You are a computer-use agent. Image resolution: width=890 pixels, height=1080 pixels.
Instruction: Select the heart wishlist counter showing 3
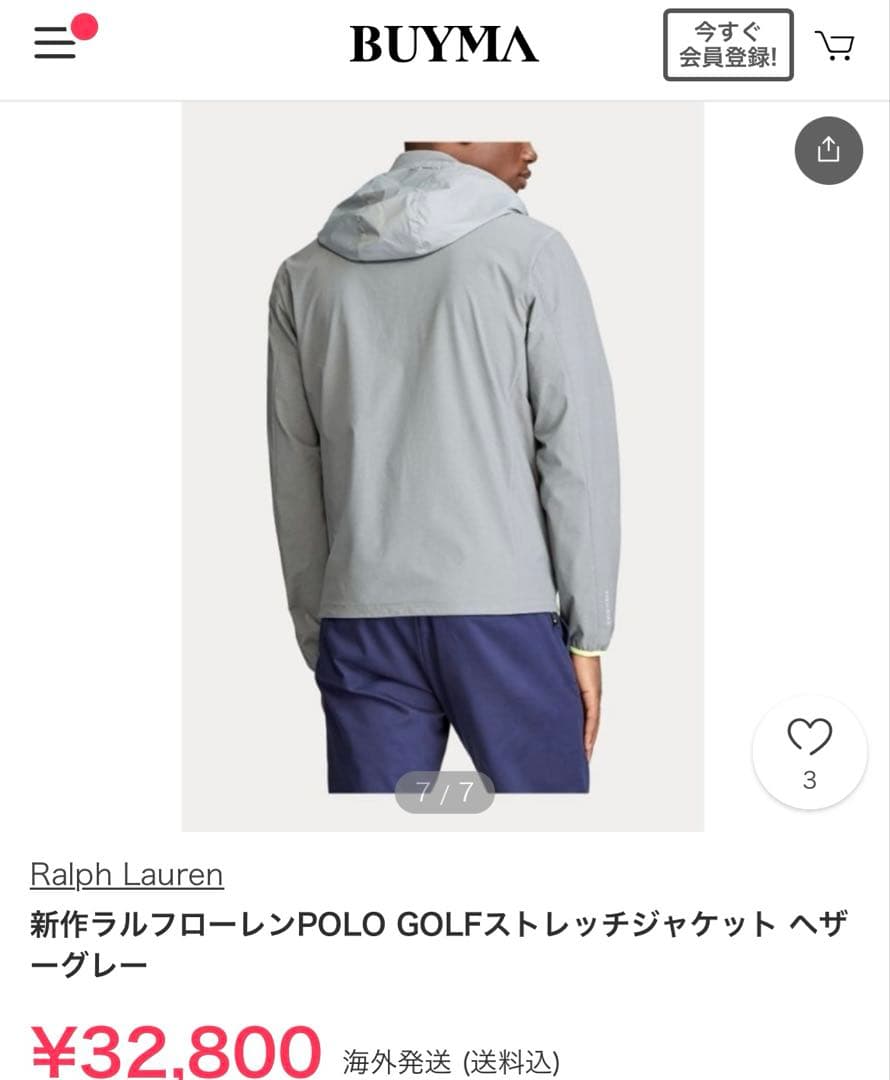[x=809, y=752]
